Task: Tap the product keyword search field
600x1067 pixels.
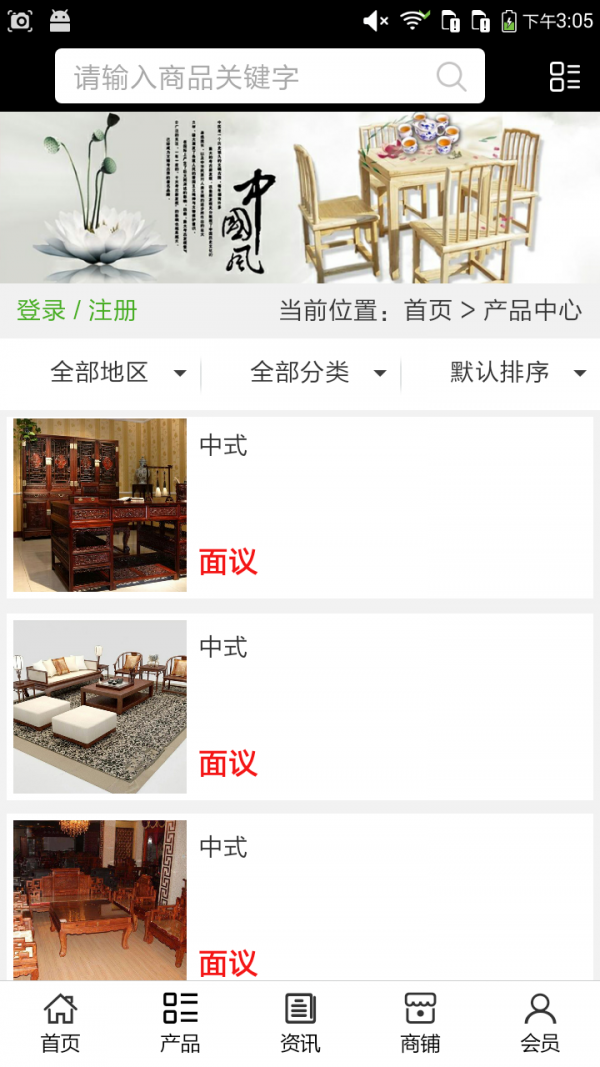Action: [250, 77]
